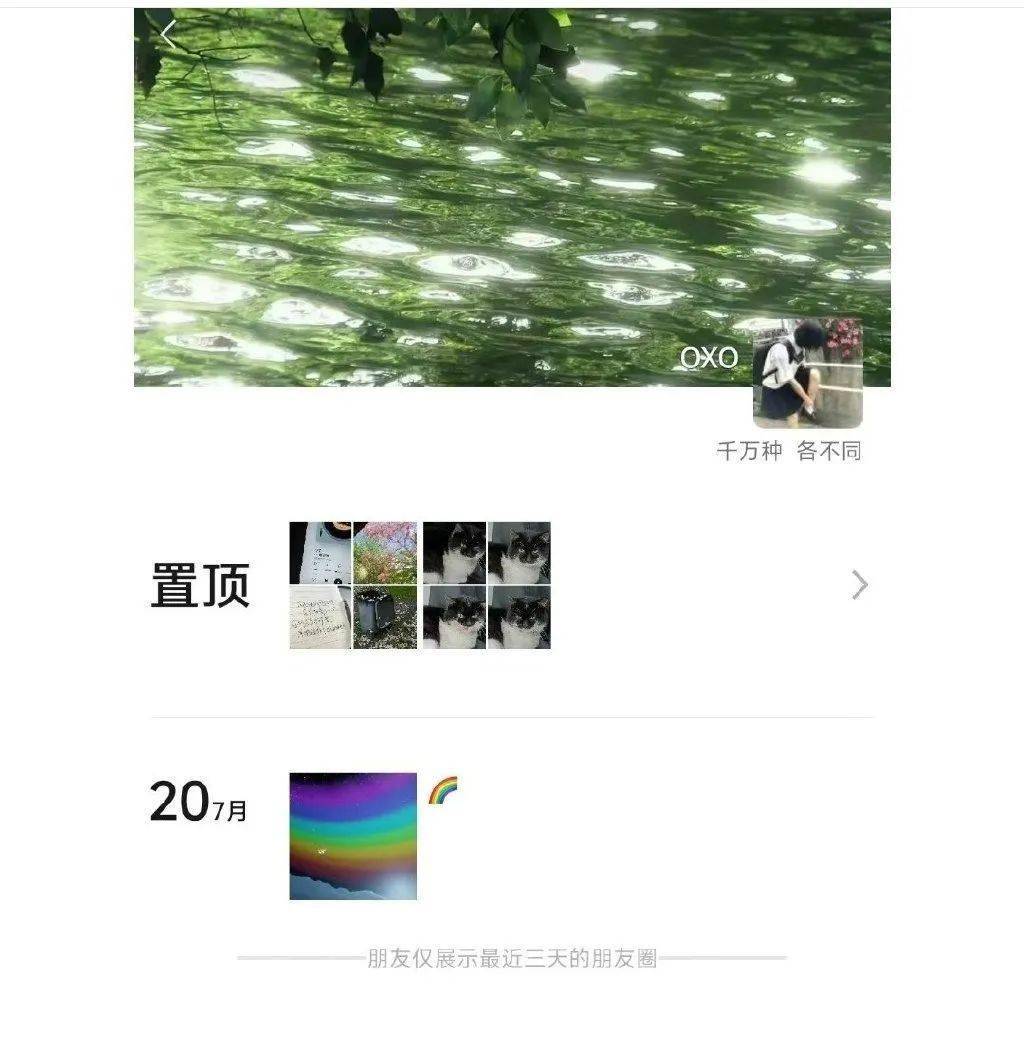The image size is (1024, 1038).
Task: Tap the gray shirt photo in pinned grid
Action: point(318,550)
